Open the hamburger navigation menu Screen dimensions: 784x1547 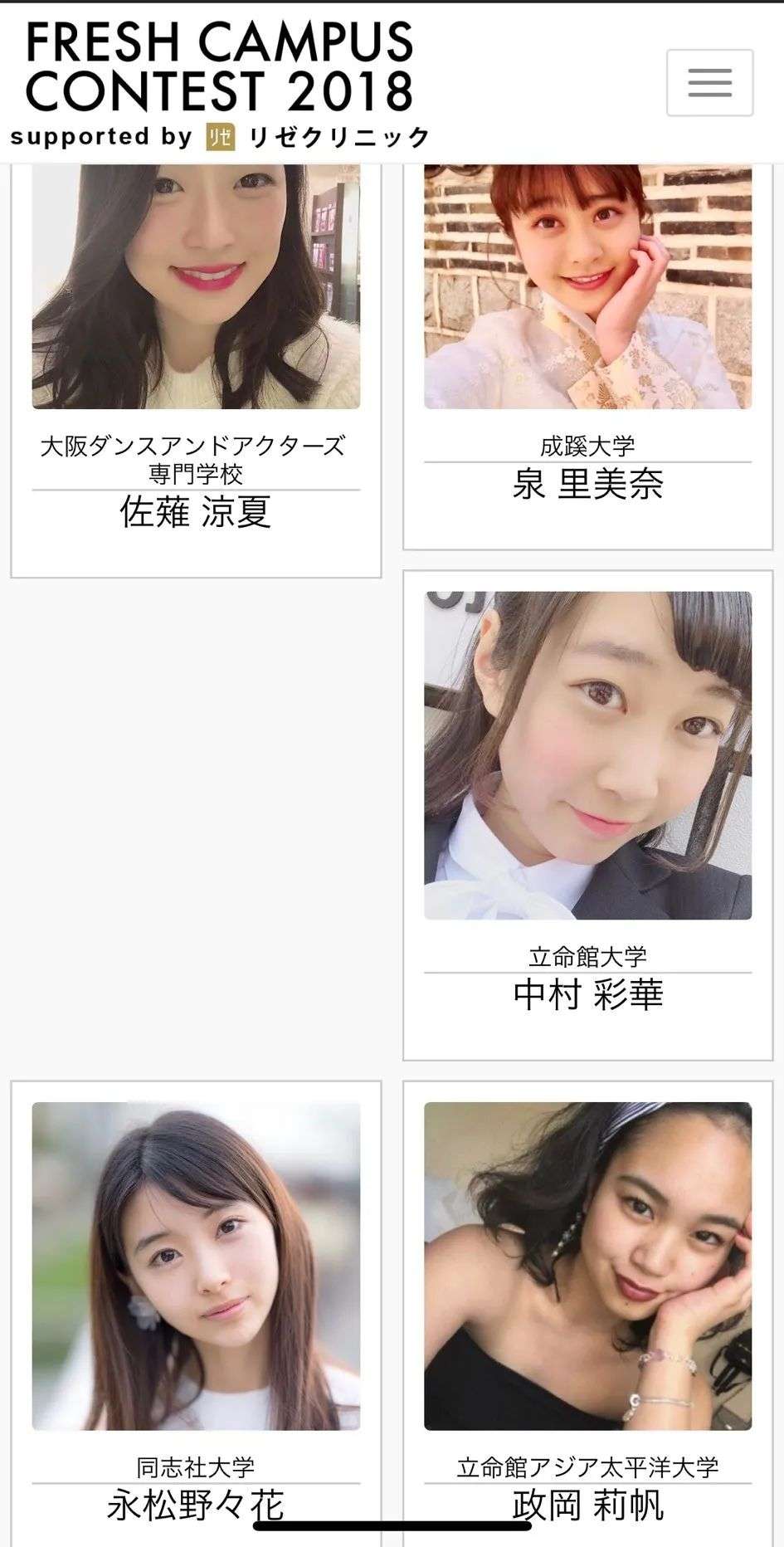[709, 83]
